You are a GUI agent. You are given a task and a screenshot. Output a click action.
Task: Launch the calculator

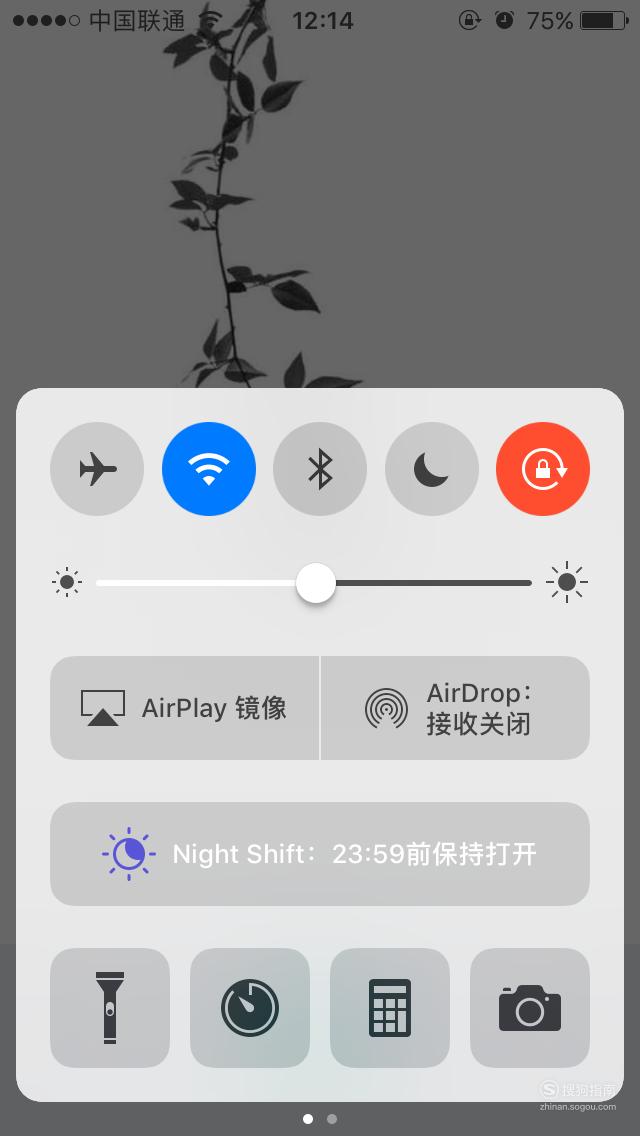pyautogui.click(x=390, y=1007)
